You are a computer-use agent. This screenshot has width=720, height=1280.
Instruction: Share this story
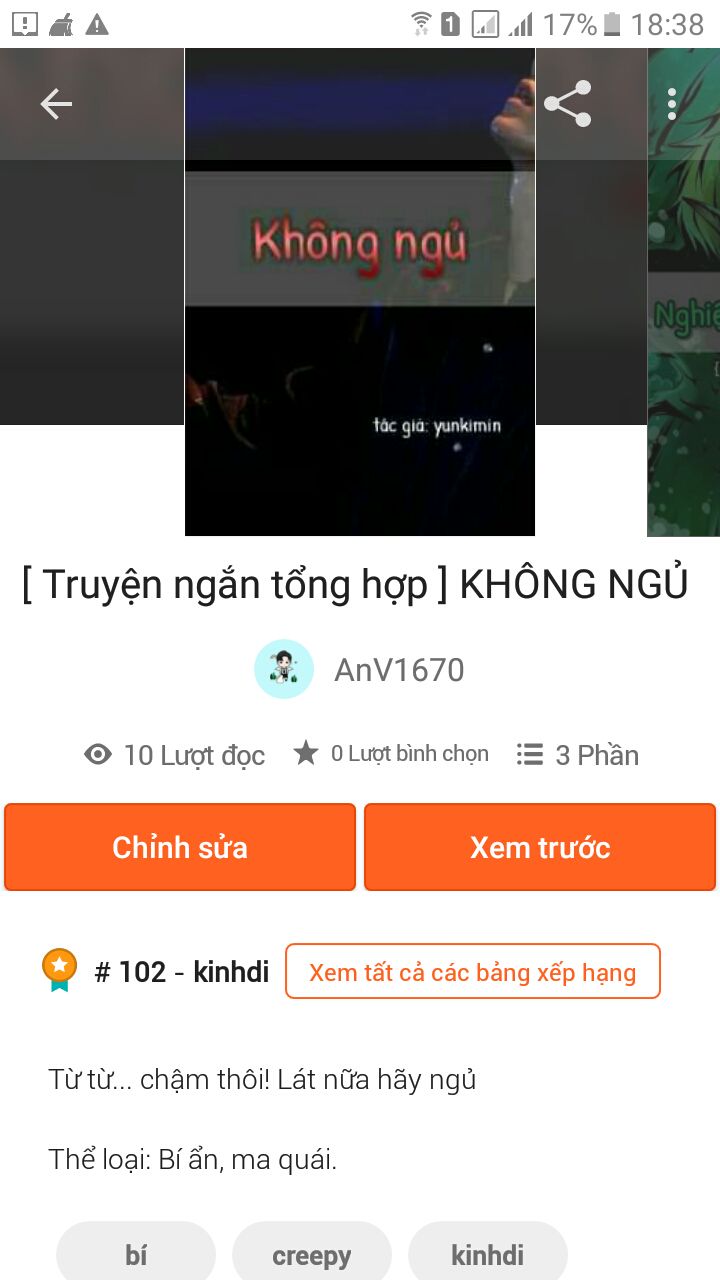(x=567, y=104)
